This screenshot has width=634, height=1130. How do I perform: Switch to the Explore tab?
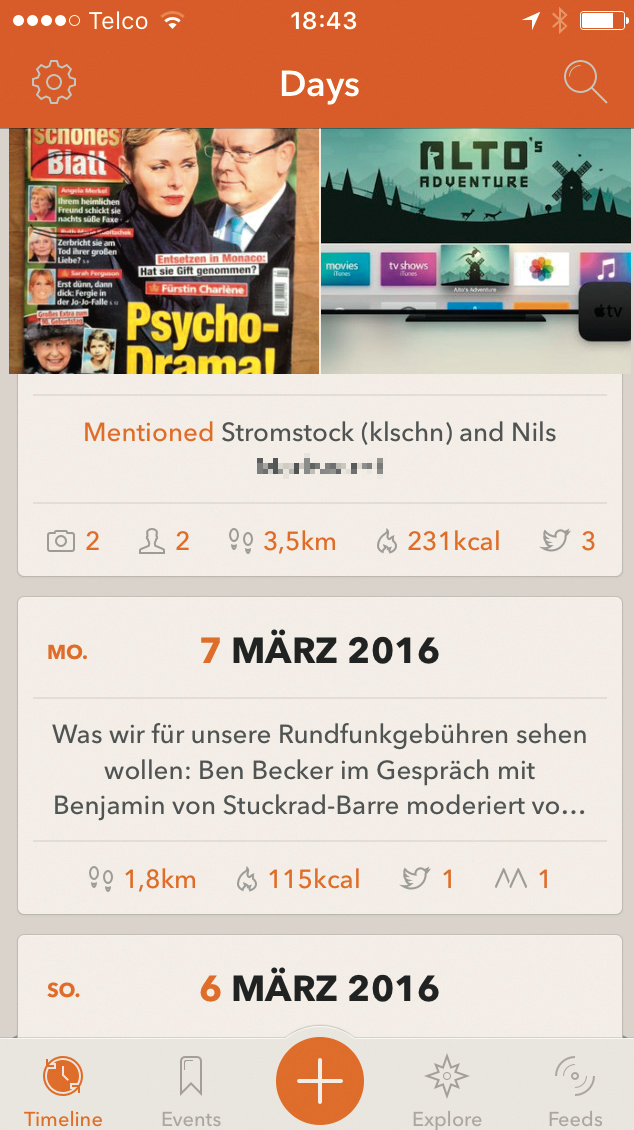pyautogui.click(x=447, y=1091)
